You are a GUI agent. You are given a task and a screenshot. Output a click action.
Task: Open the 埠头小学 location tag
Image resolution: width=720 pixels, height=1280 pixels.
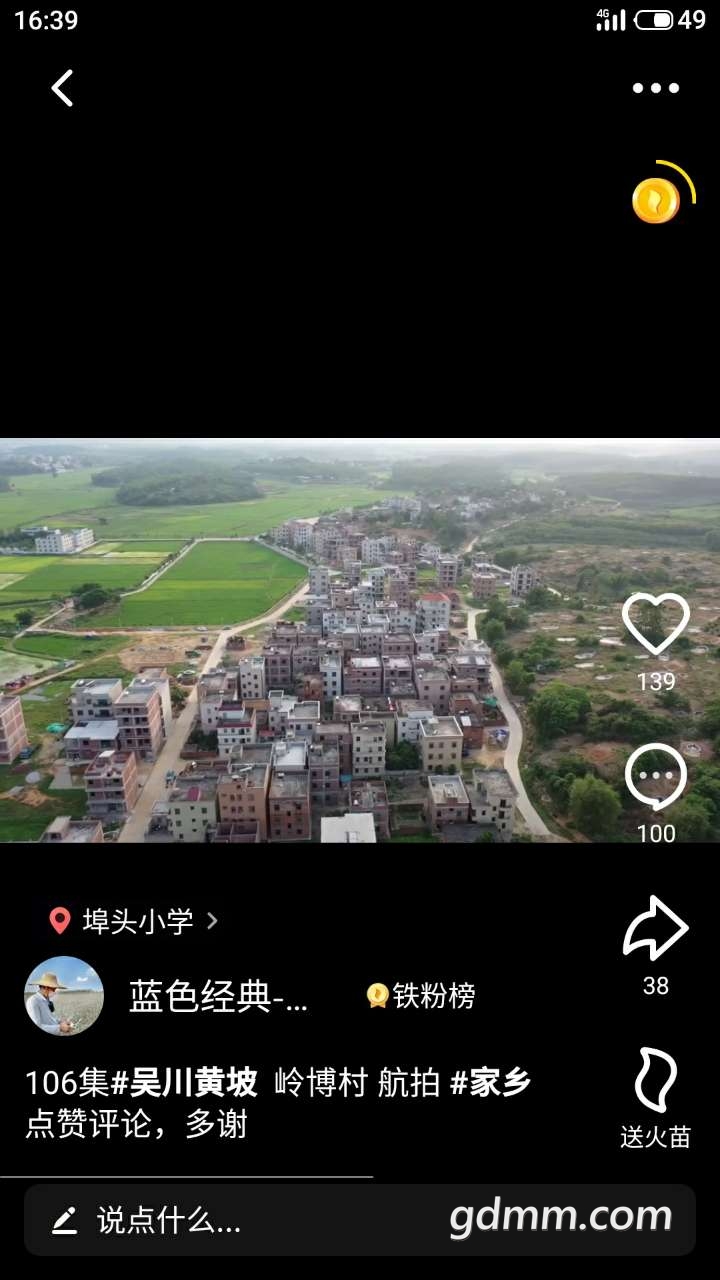tap(135, 921)
